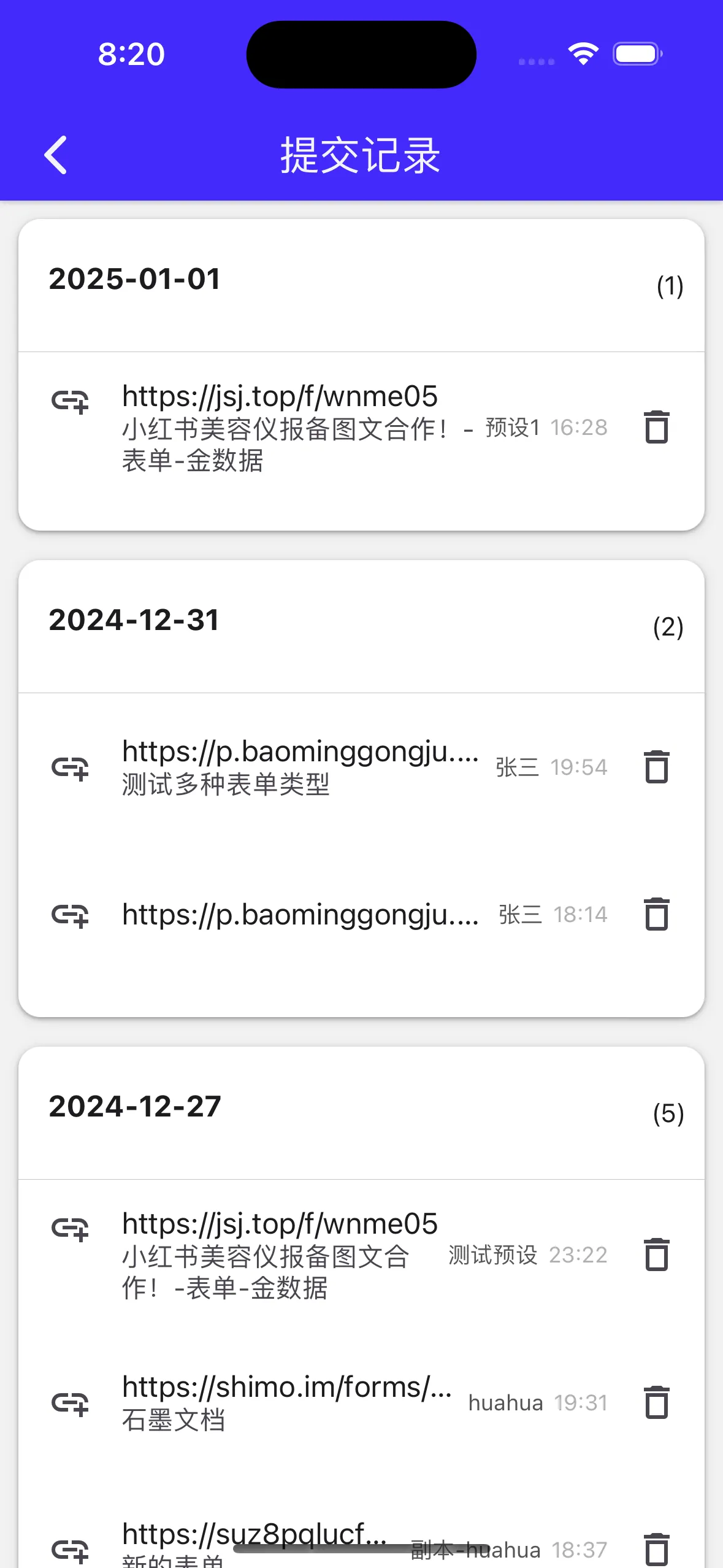Copy the 18:14 baominggongju link
The height and width of the screenshot is (1568, 723).
(70, 917)
